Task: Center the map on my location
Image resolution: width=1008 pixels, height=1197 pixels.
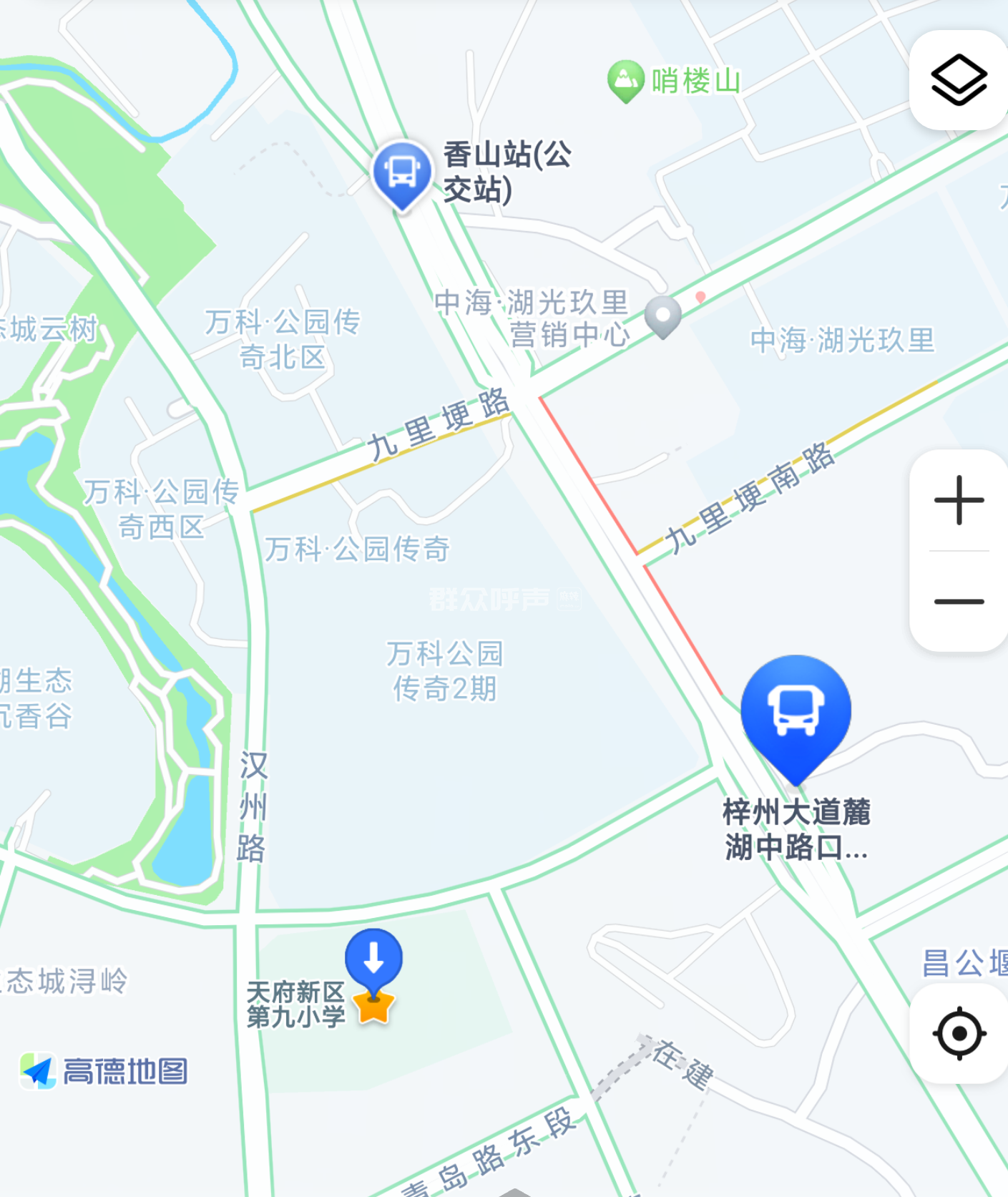Action: click(x=959, y=1033)
